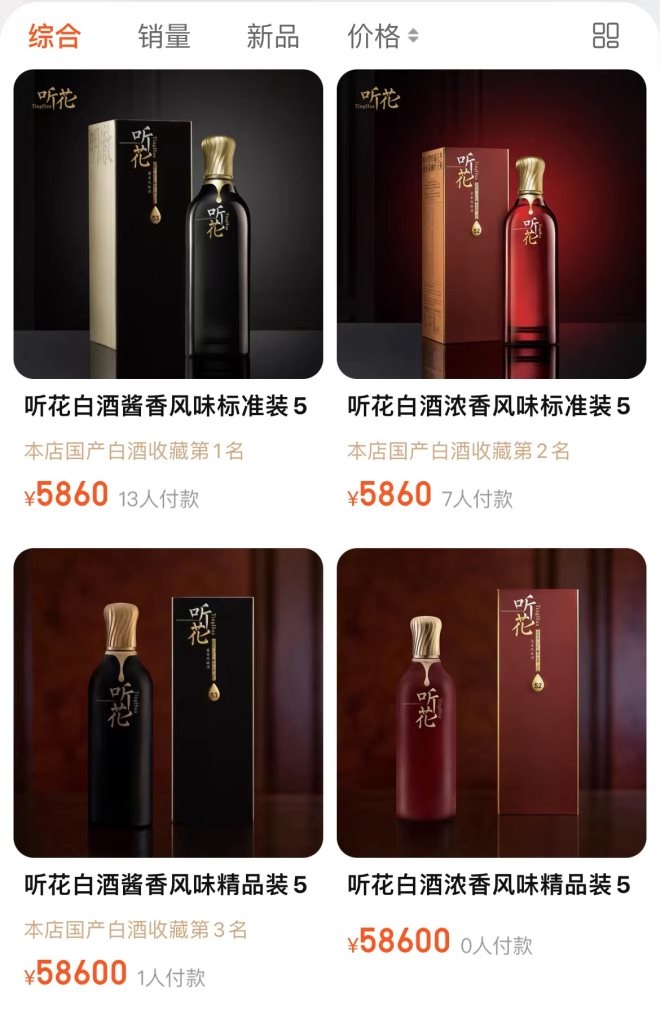Sort by 价格
The height and width of the screenshot is (1014, 660).
pyautogui.click(x=382, y=37)
